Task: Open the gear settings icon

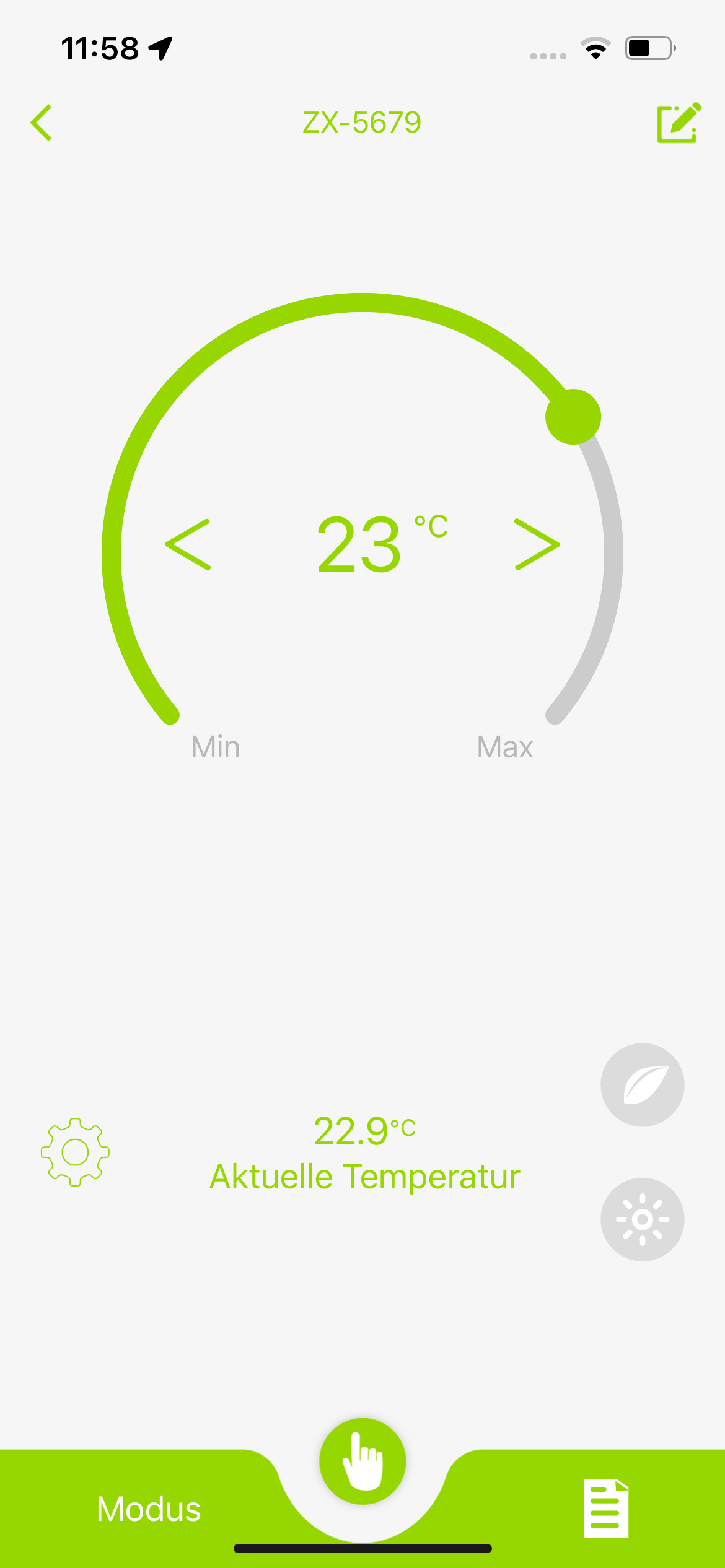Action: (75, 1152)
